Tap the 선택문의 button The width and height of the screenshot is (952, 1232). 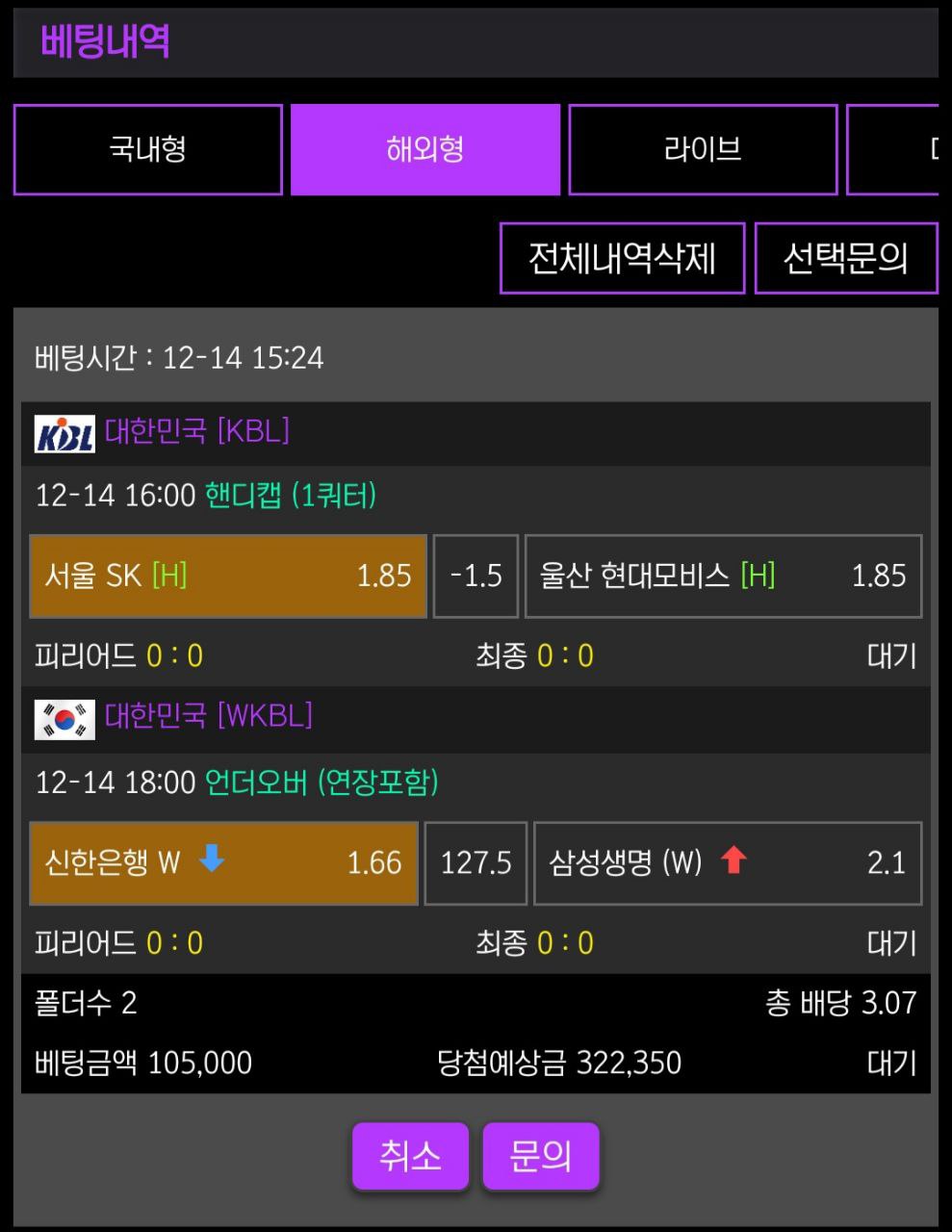pos(845,258)
